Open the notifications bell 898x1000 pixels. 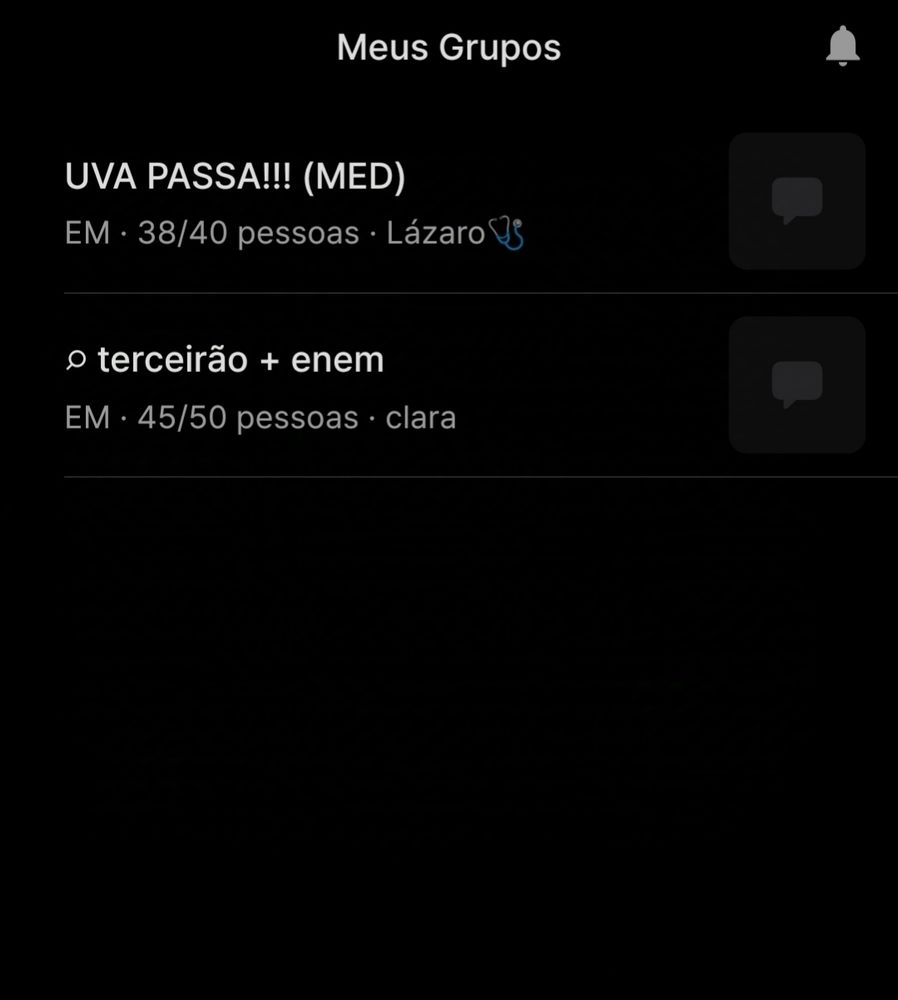pyautogui.click(x=843, y=46)
